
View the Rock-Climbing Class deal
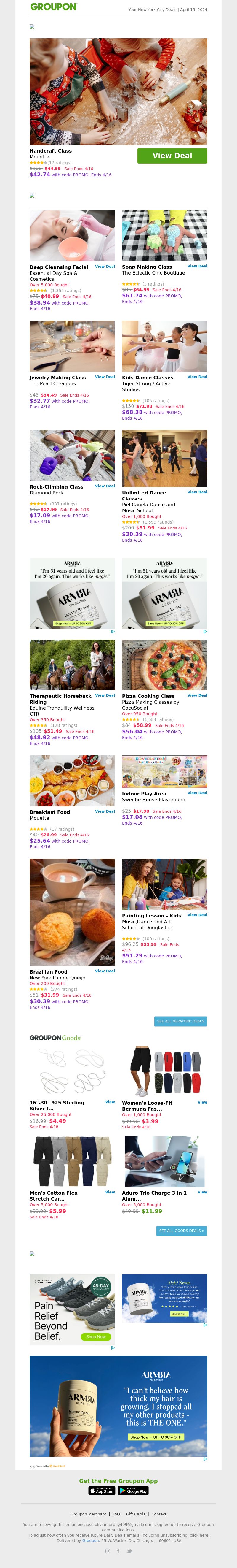[105, 486]
